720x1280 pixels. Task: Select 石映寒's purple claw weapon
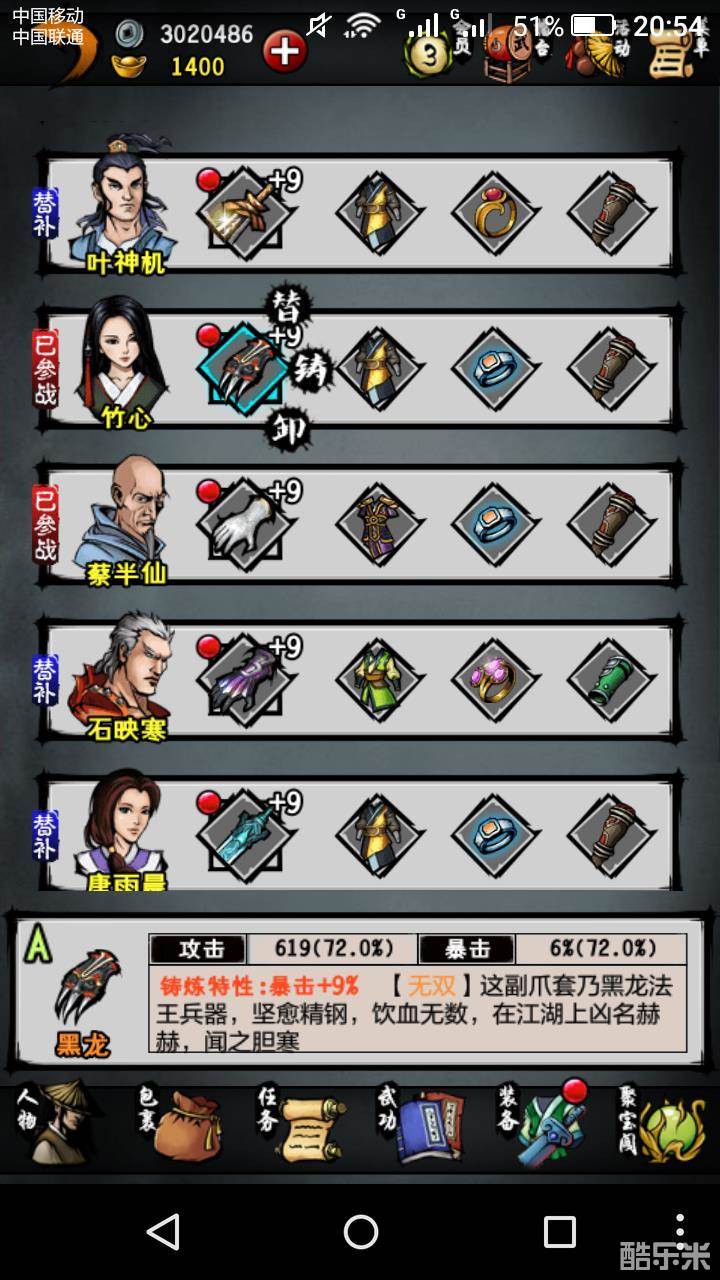pyautogui.click(x=243, y=680)
